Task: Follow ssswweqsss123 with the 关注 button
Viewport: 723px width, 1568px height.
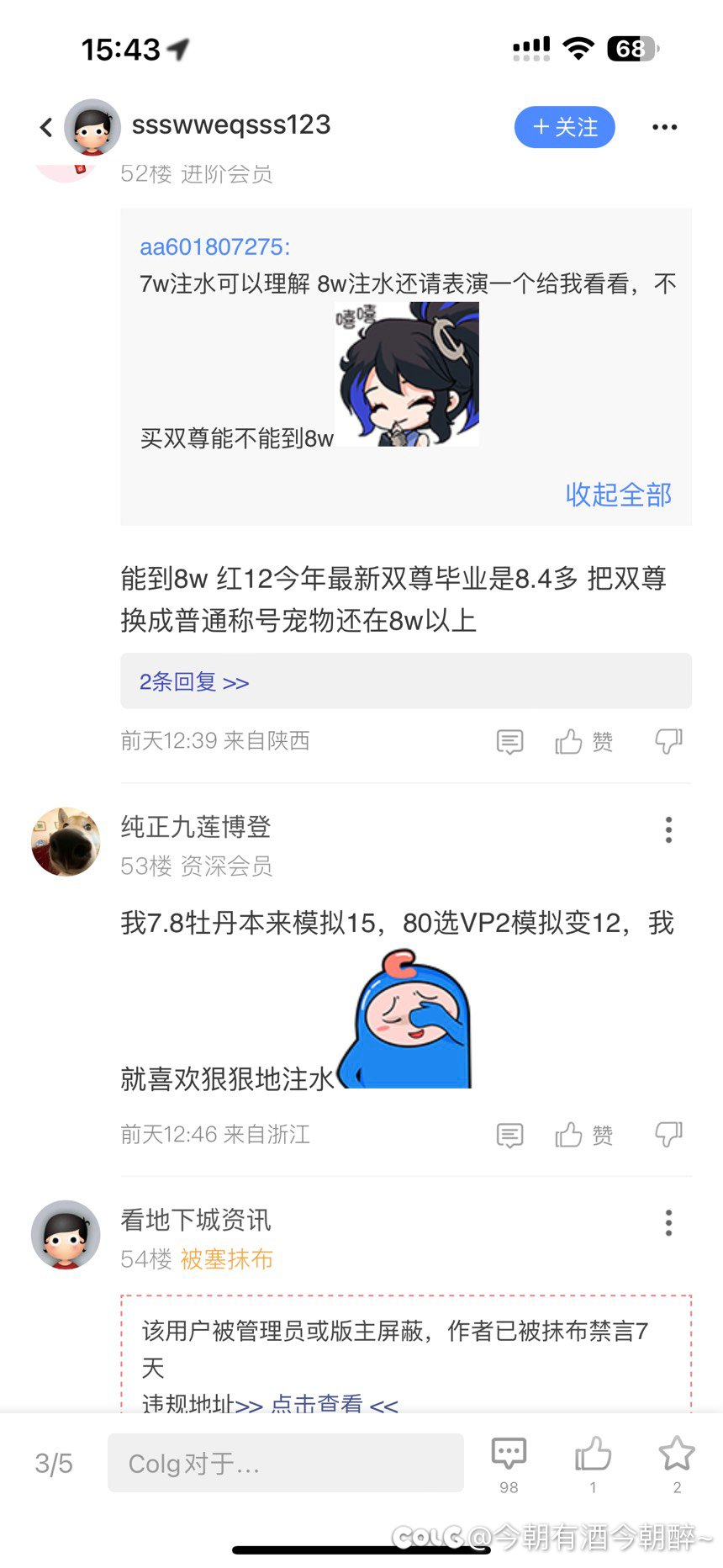Action: (565, 127)
